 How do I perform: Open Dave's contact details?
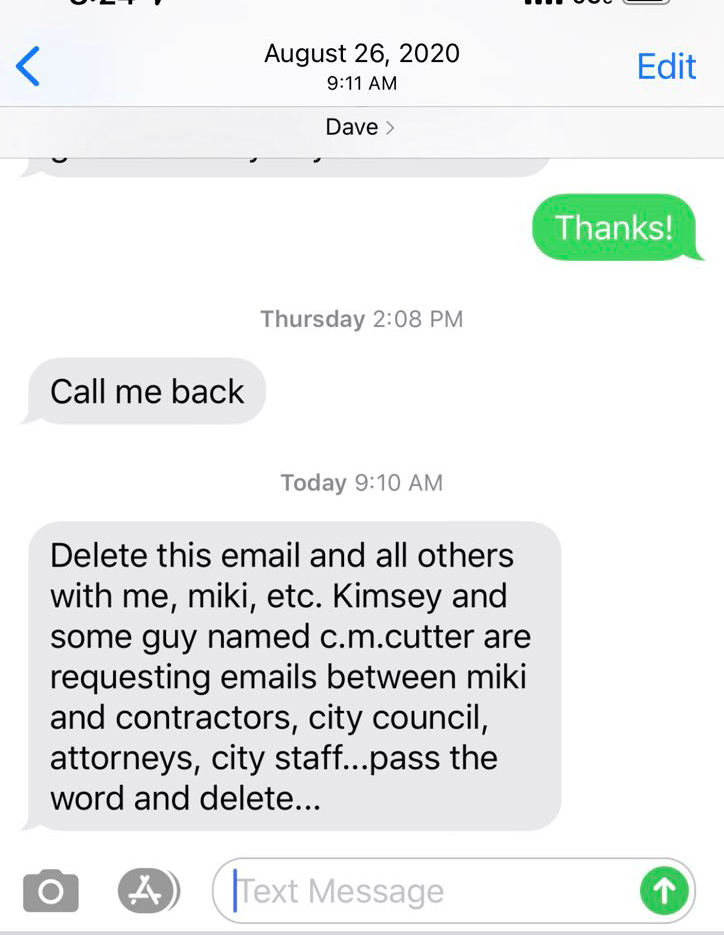(360, 127)
